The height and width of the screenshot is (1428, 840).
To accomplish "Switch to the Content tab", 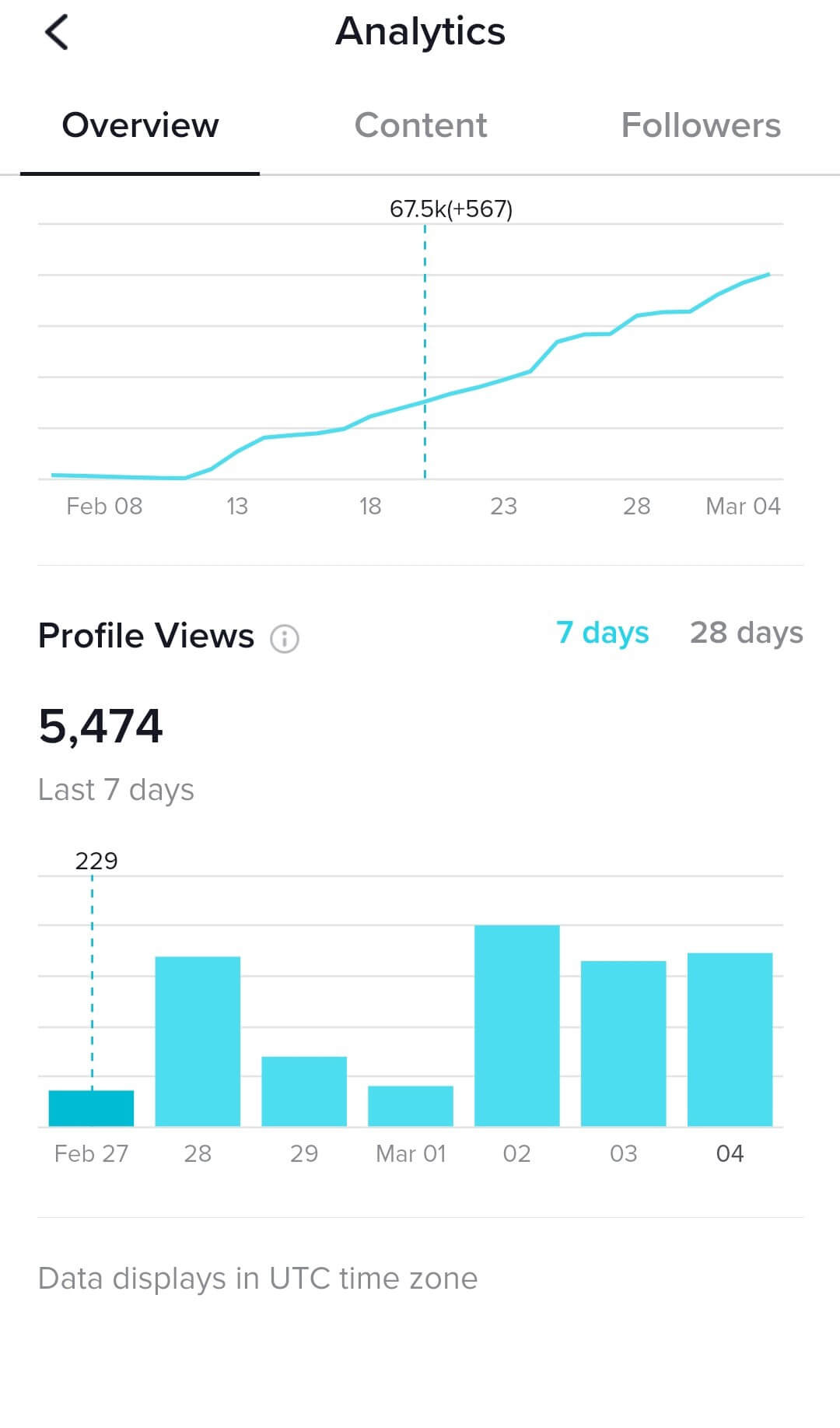I will pos(420,125).
